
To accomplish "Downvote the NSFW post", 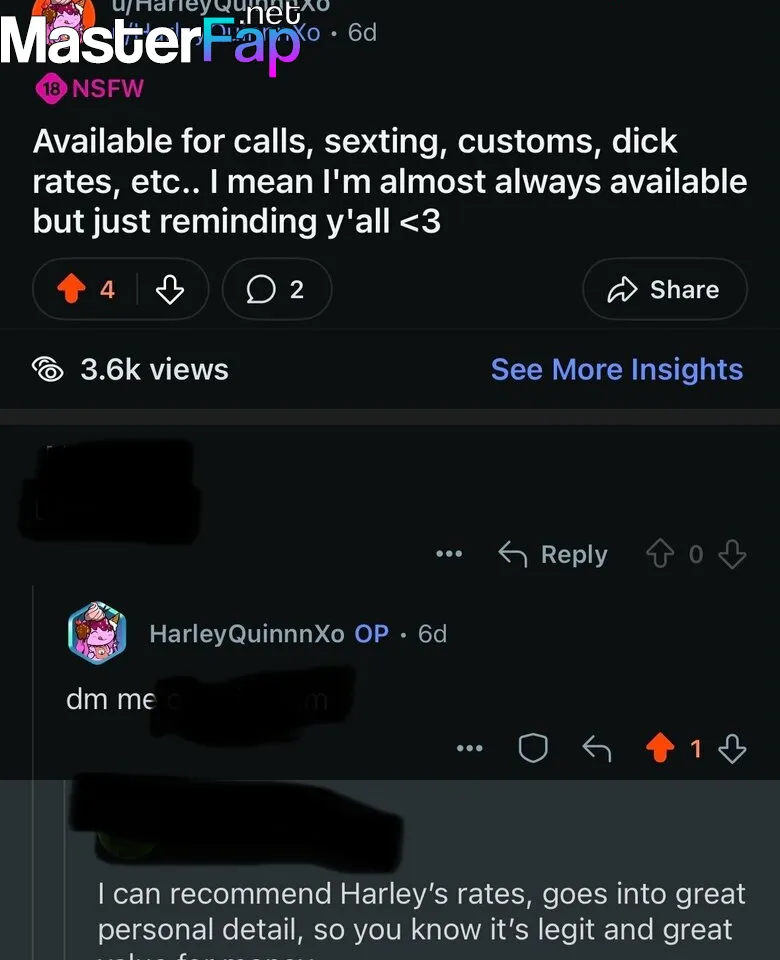I will tap(170, 290).
